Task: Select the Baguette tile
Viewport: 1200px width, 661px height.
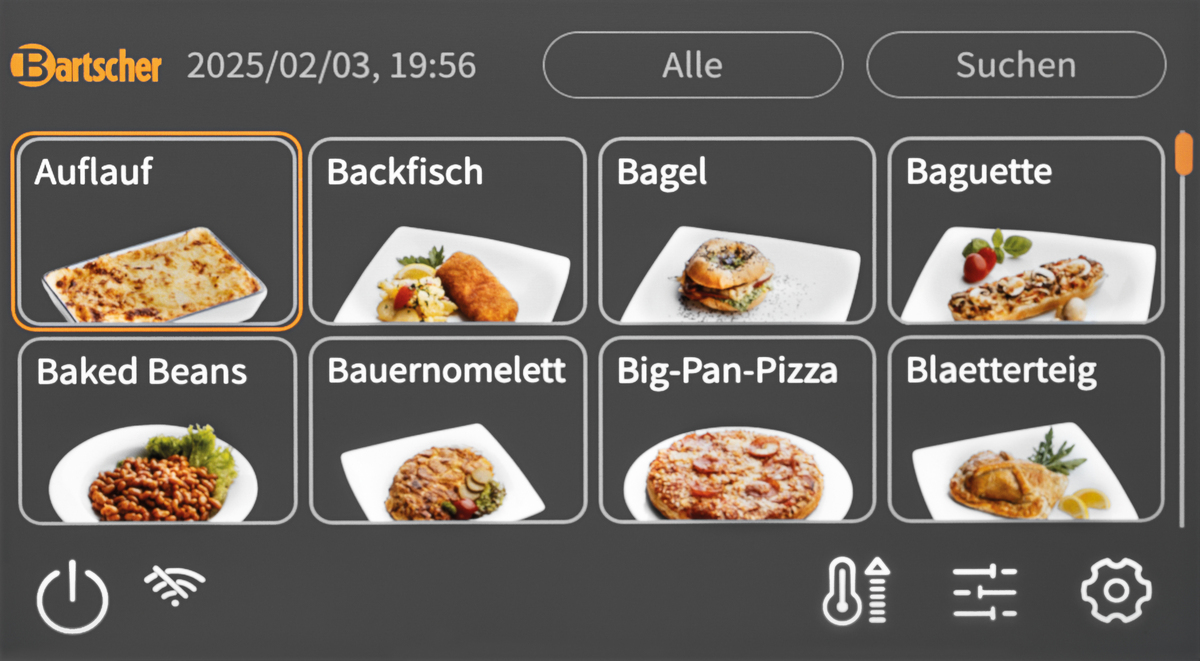Action: 1026,231
